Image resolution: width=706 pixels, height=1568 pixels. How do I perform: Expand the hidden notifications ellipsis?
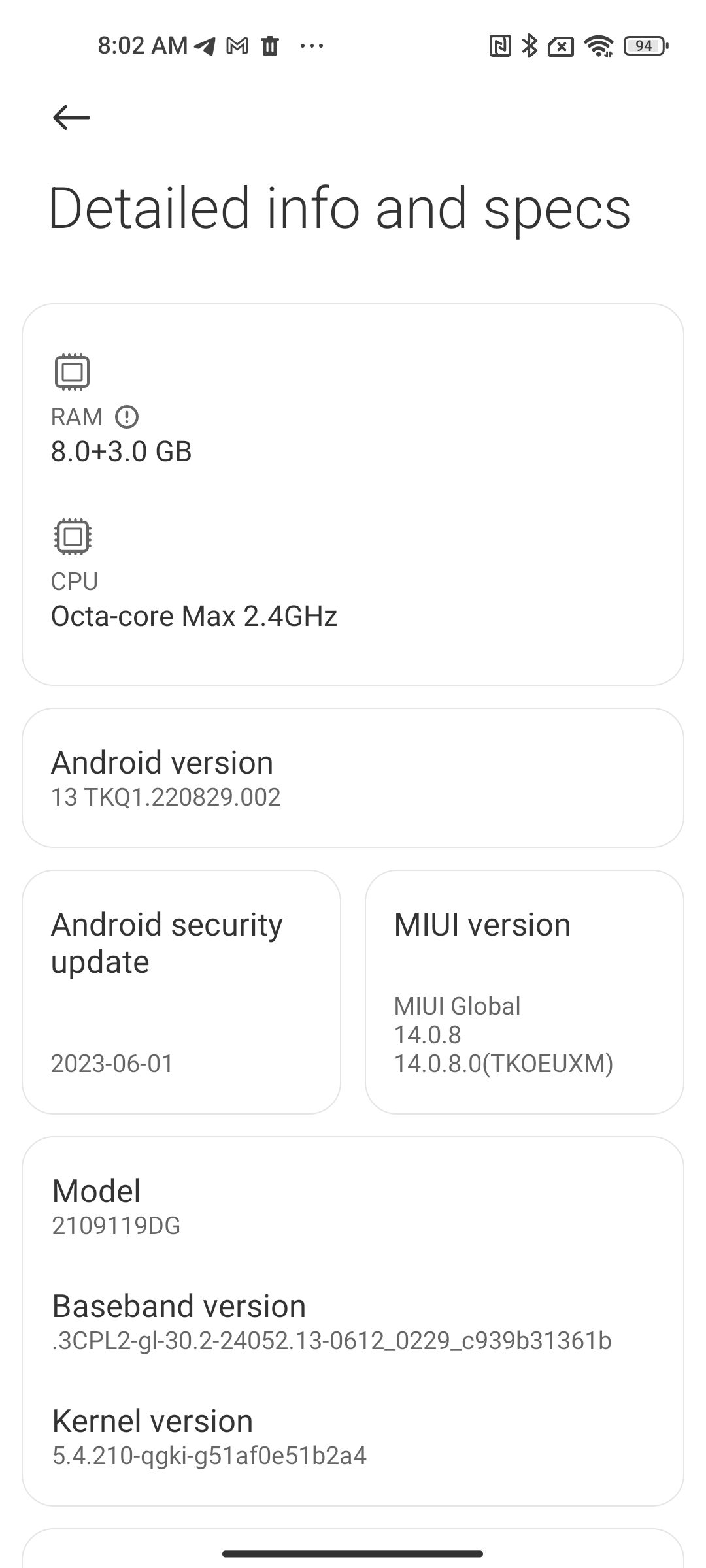pos(312,46)
